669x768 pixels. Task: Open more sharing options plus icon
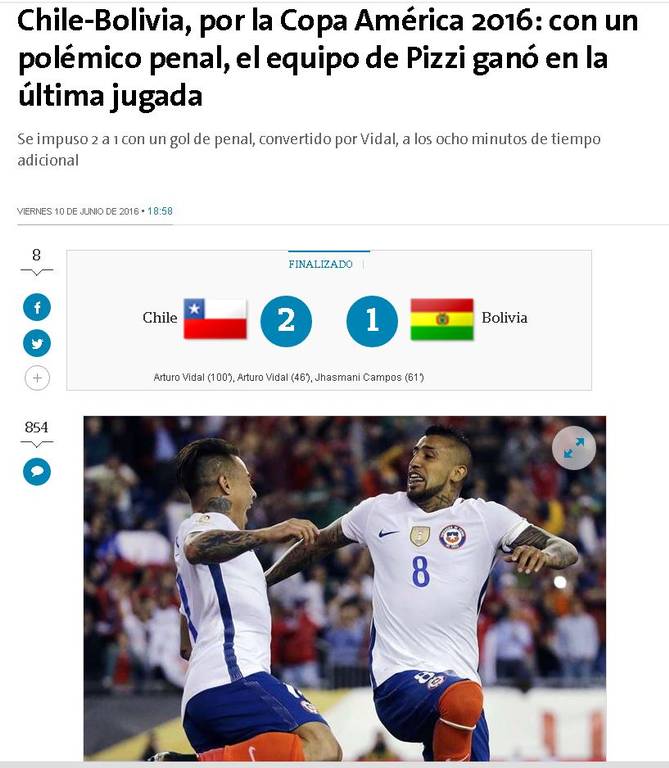pos(37,378)
